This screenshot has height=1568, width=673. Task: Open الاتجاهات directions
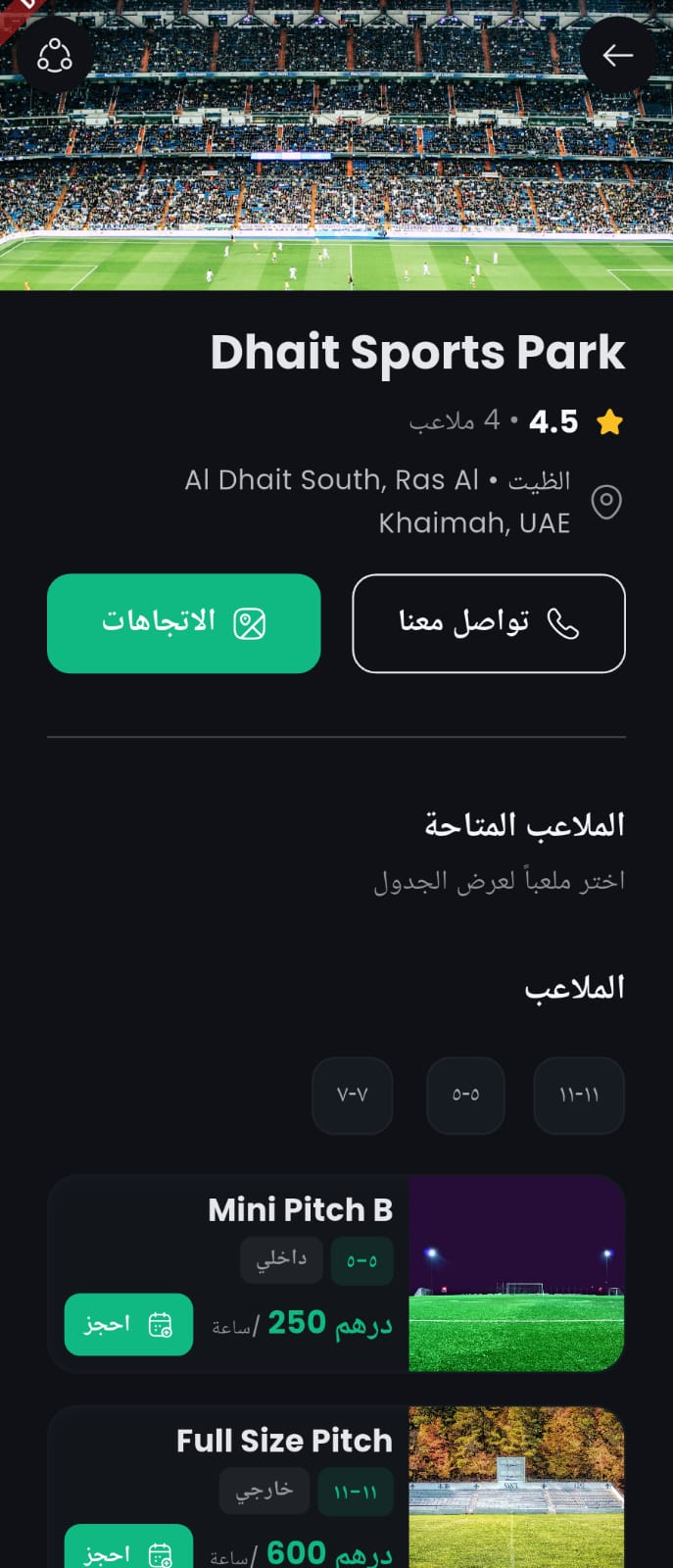(184, 623)
